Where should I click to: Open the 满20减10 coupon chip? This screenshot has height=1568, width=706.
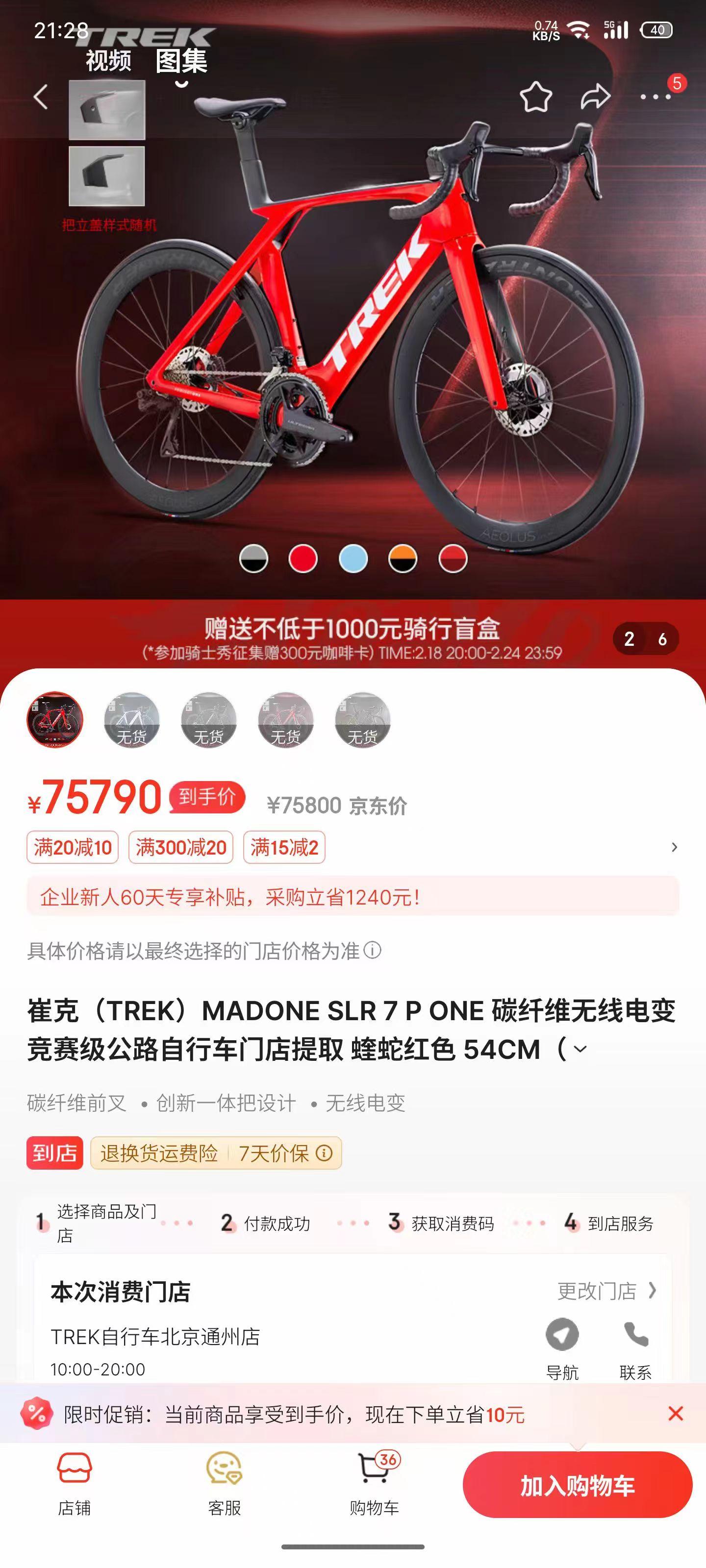(73, 847)
